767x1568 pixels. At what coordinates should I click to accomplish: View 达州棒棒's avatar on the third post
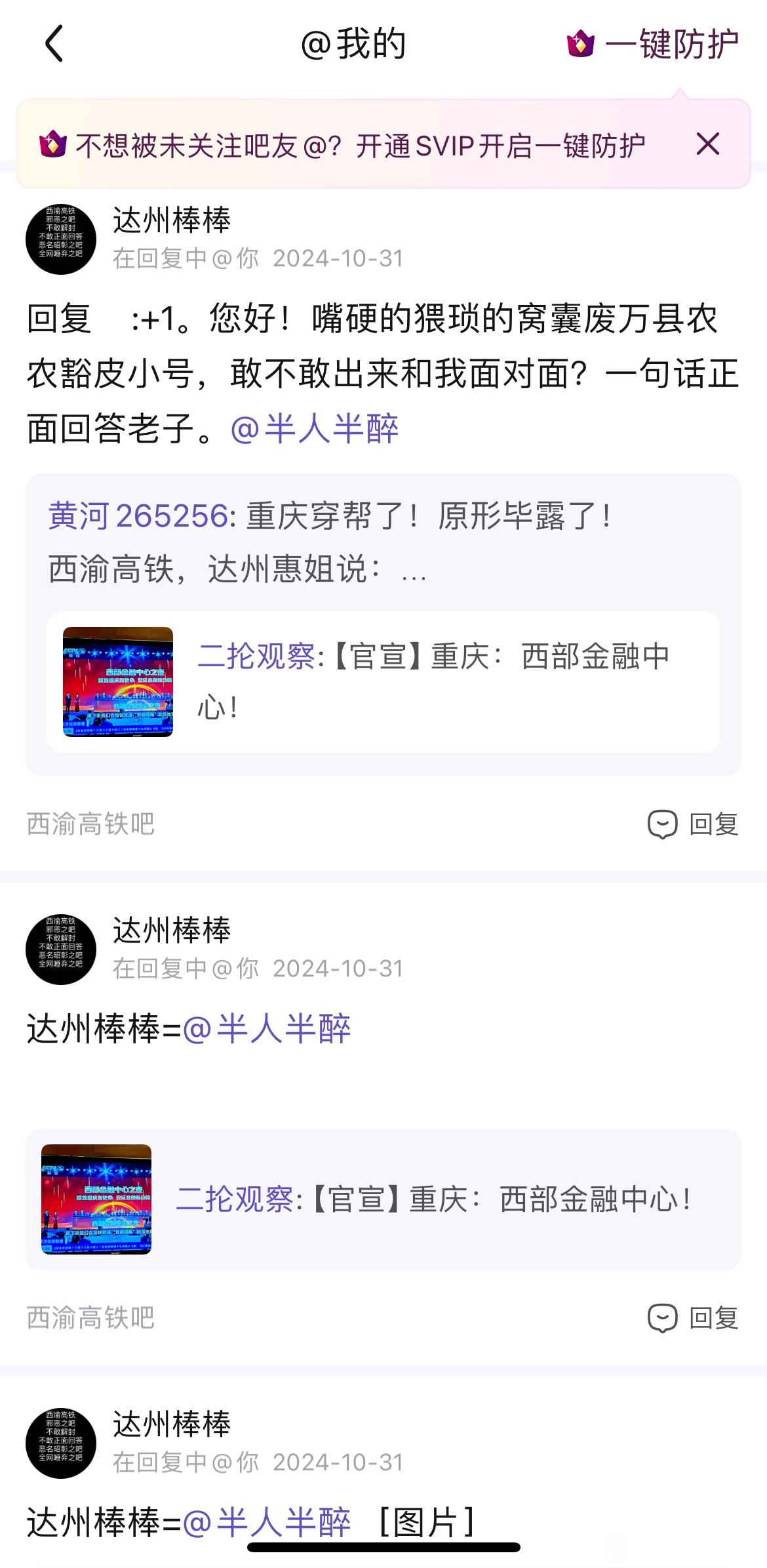pyautogui.click(x=61, y=1443)
